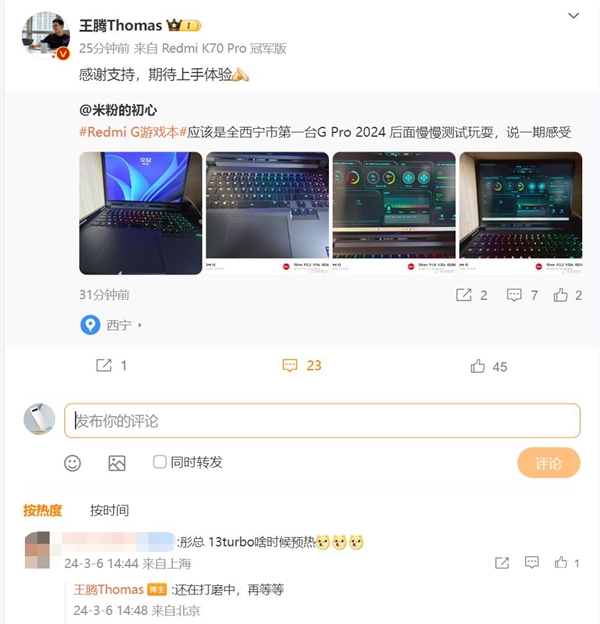Submit with the 评论 button
600x624 pixels.
tap(548, 463)
